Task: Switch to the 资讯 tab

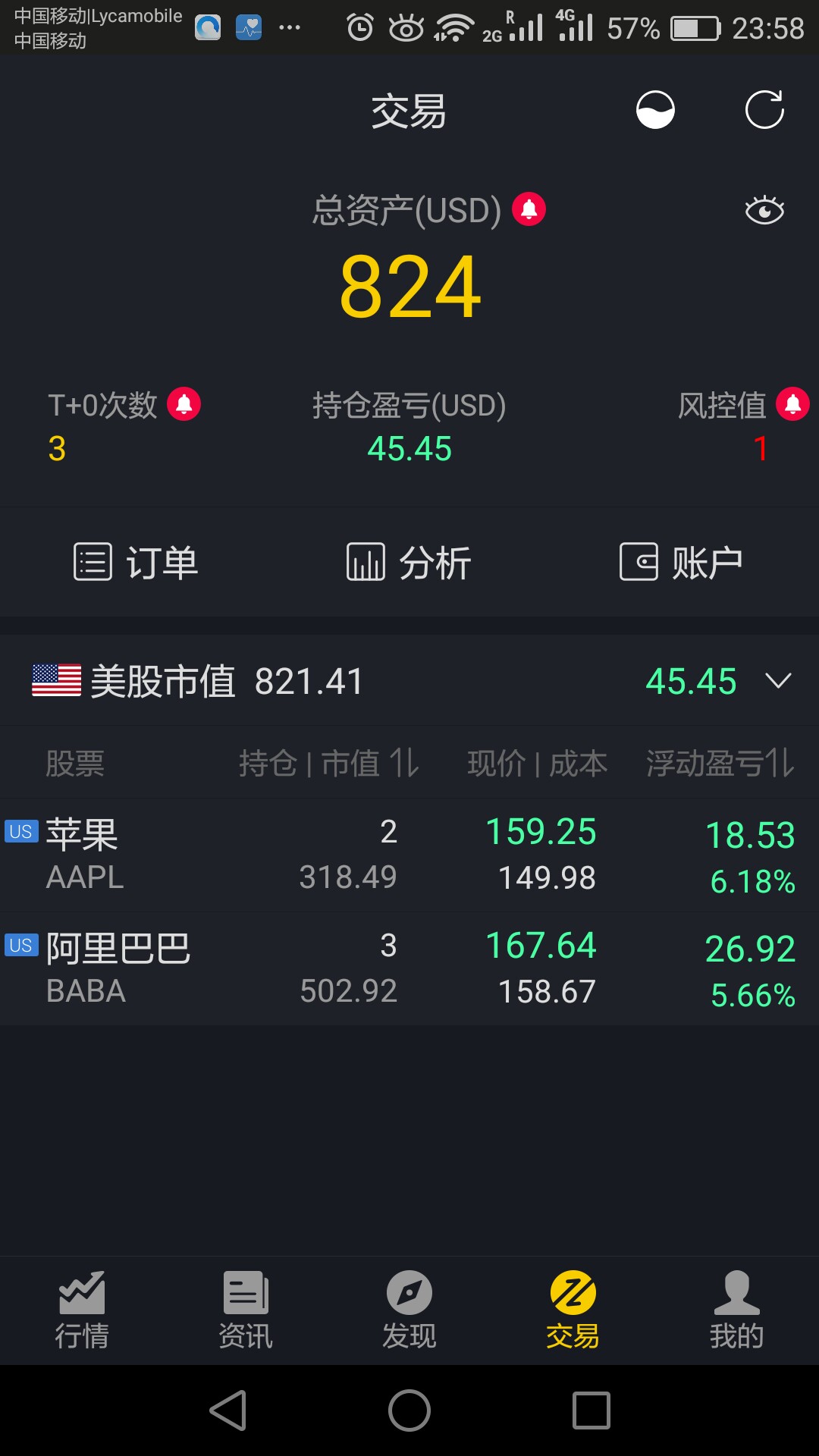Action: tap(246, 1310)
